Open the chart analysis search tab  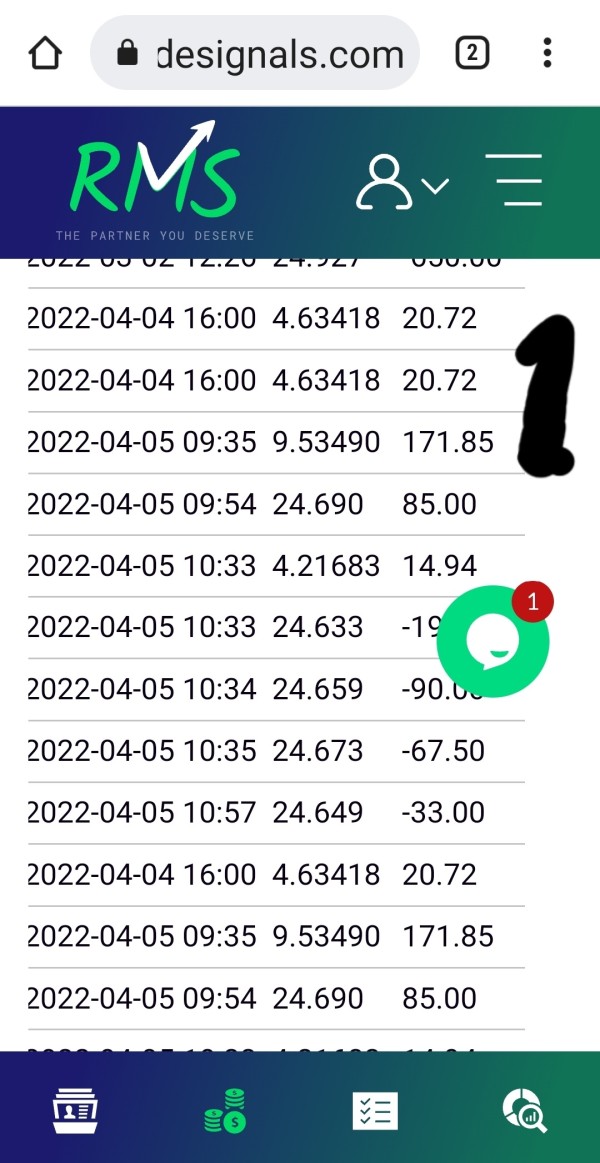click(x=524, y=1110)
